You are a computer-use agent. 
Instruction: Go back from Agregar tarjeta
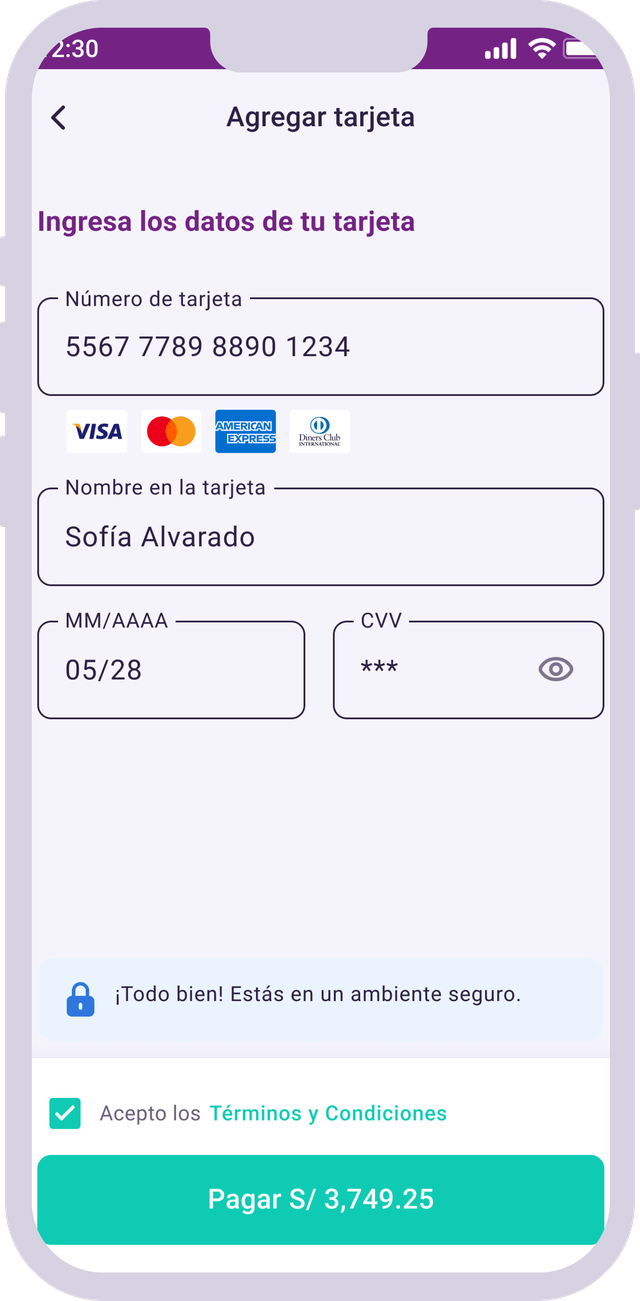point(58,118)
